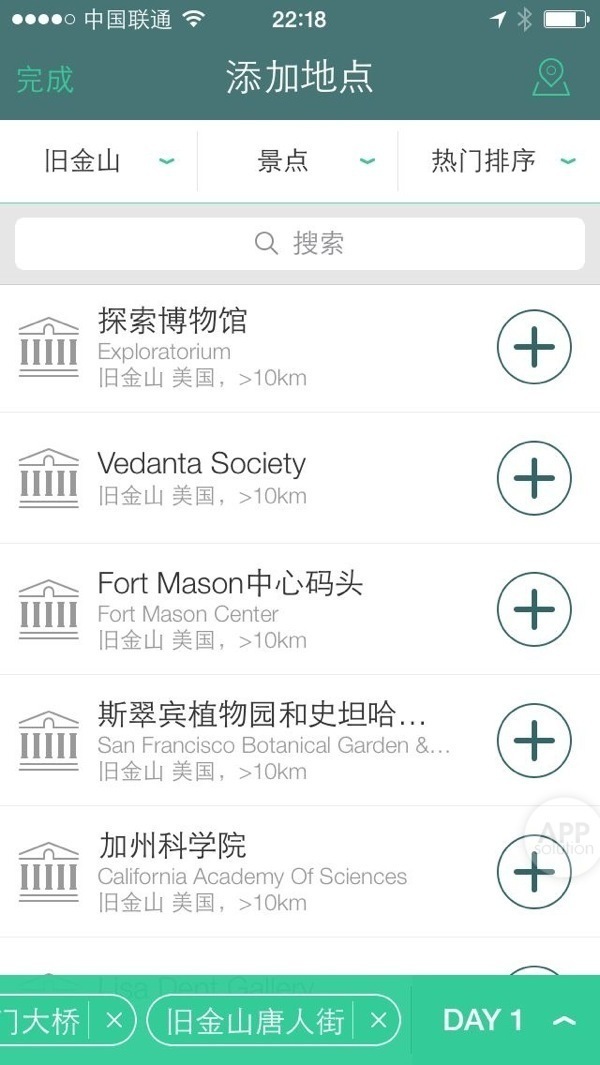The width and height of the screenshot is (600, 1065).
Task: Add Fort Mason中心码头 with its plus button
Action: click(534, 609)
